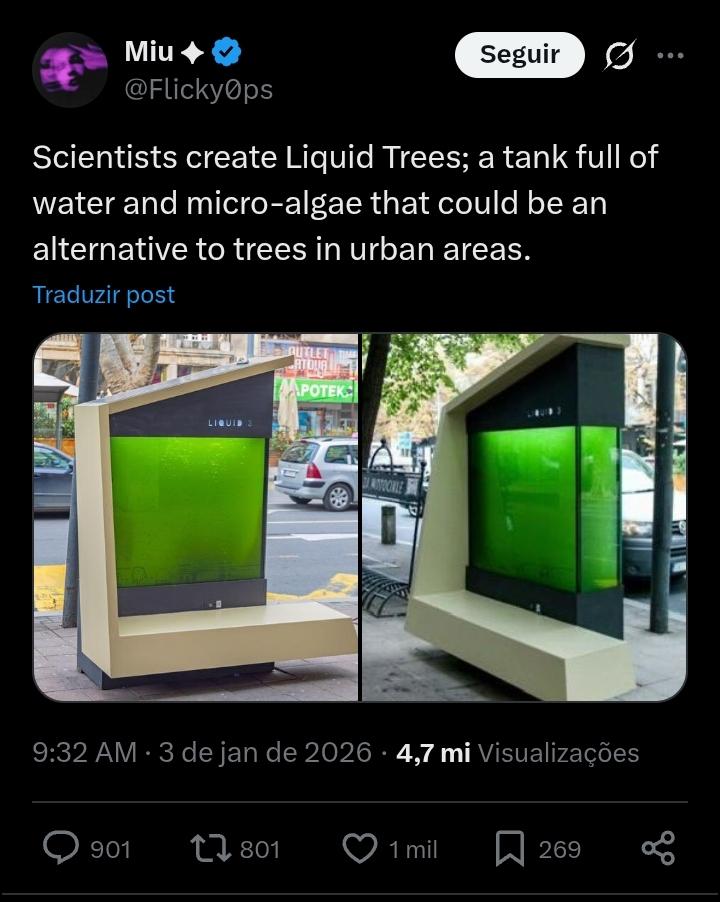
Task: Bookmark this post
Action: (x=509, y=849)
